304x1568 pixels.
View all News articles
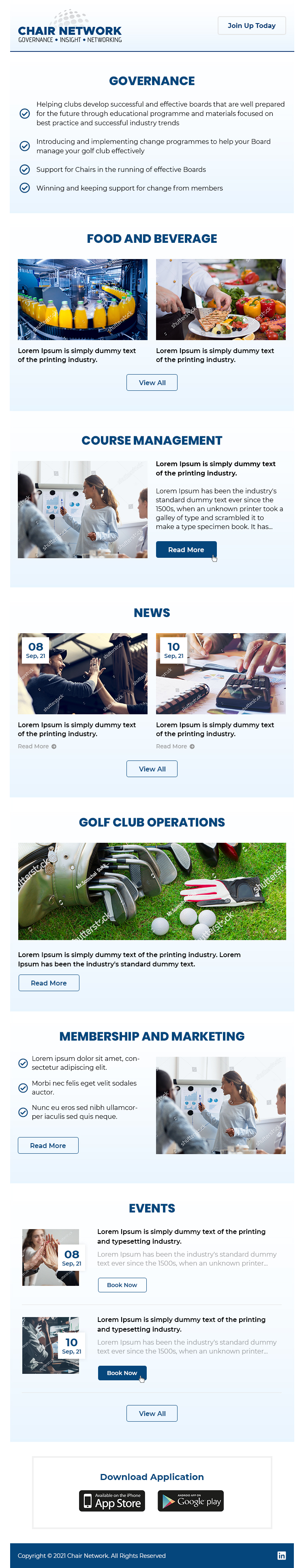[x=152, y=769]
